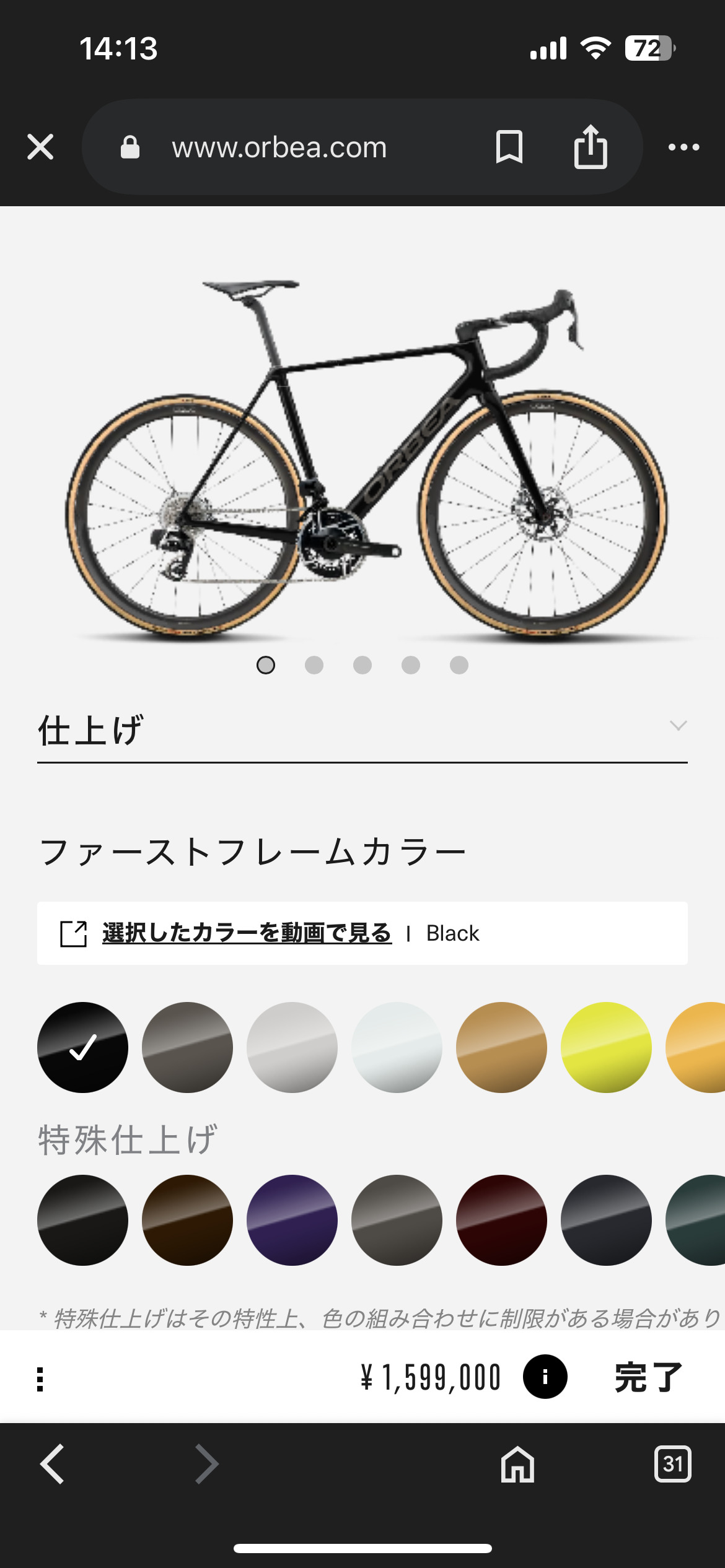Open browser overflow menu (three dots)
Viewport: 725px width, 1568px height.
pos(683,147)
